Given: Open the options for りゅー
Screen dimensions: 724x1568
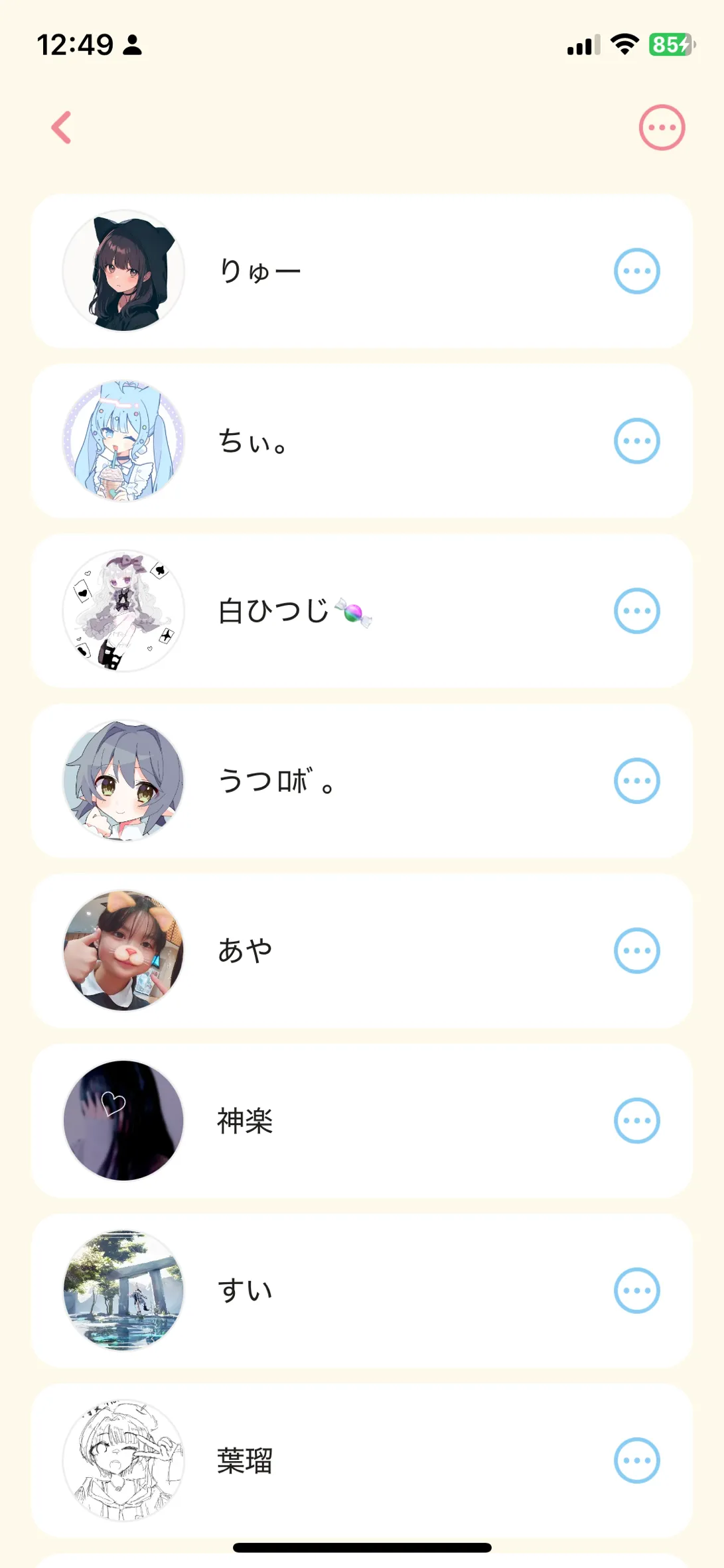Looking at the screenshot, I should tap(636, 271).
